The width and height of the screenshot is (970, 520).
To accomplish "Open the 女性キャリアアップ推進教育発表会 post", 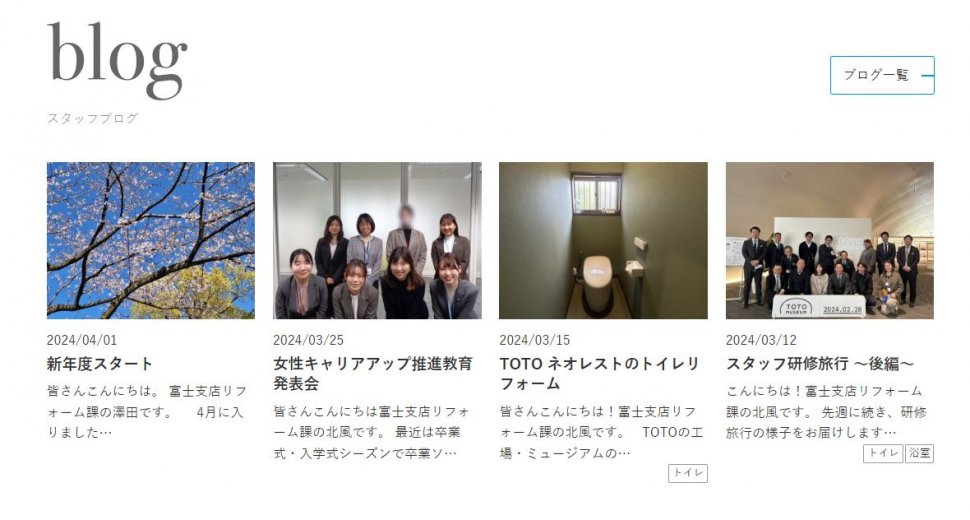I will (x=372, y=373).
